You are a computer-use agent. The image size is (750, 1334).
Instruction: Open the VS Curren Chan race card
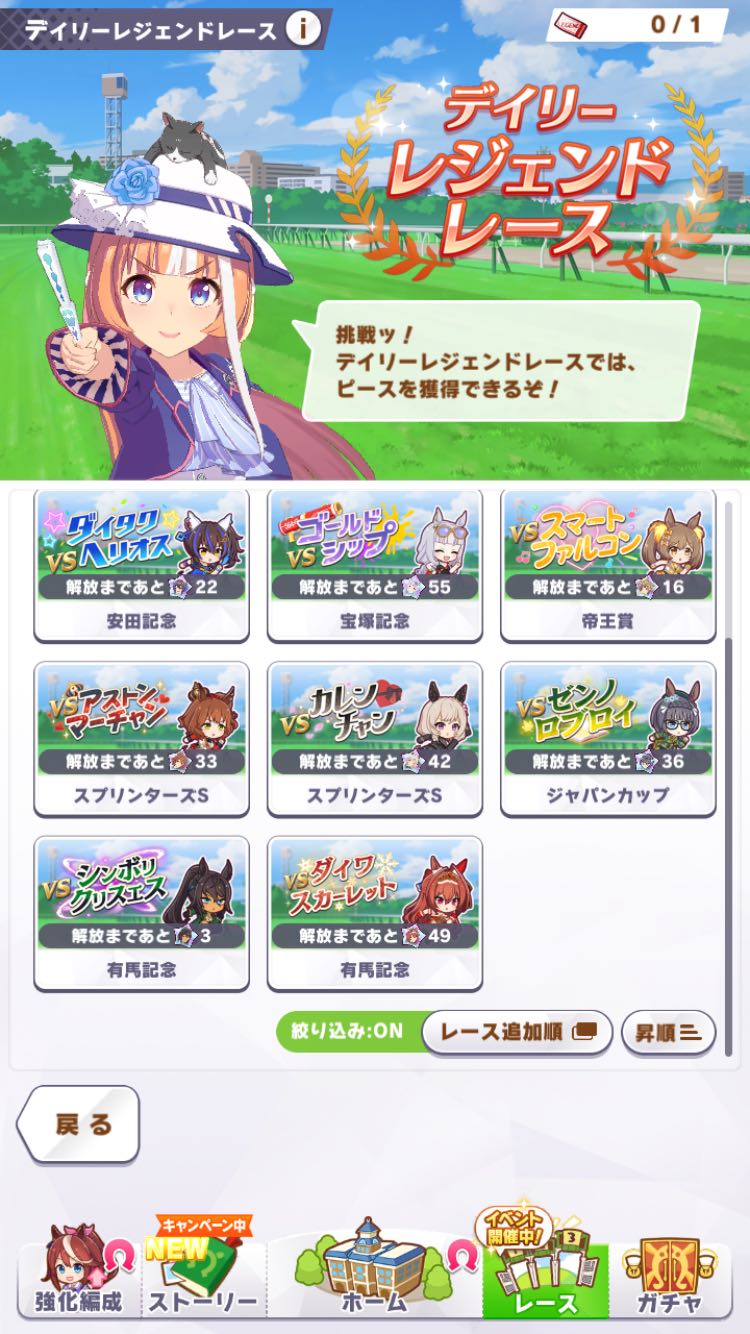375,739
